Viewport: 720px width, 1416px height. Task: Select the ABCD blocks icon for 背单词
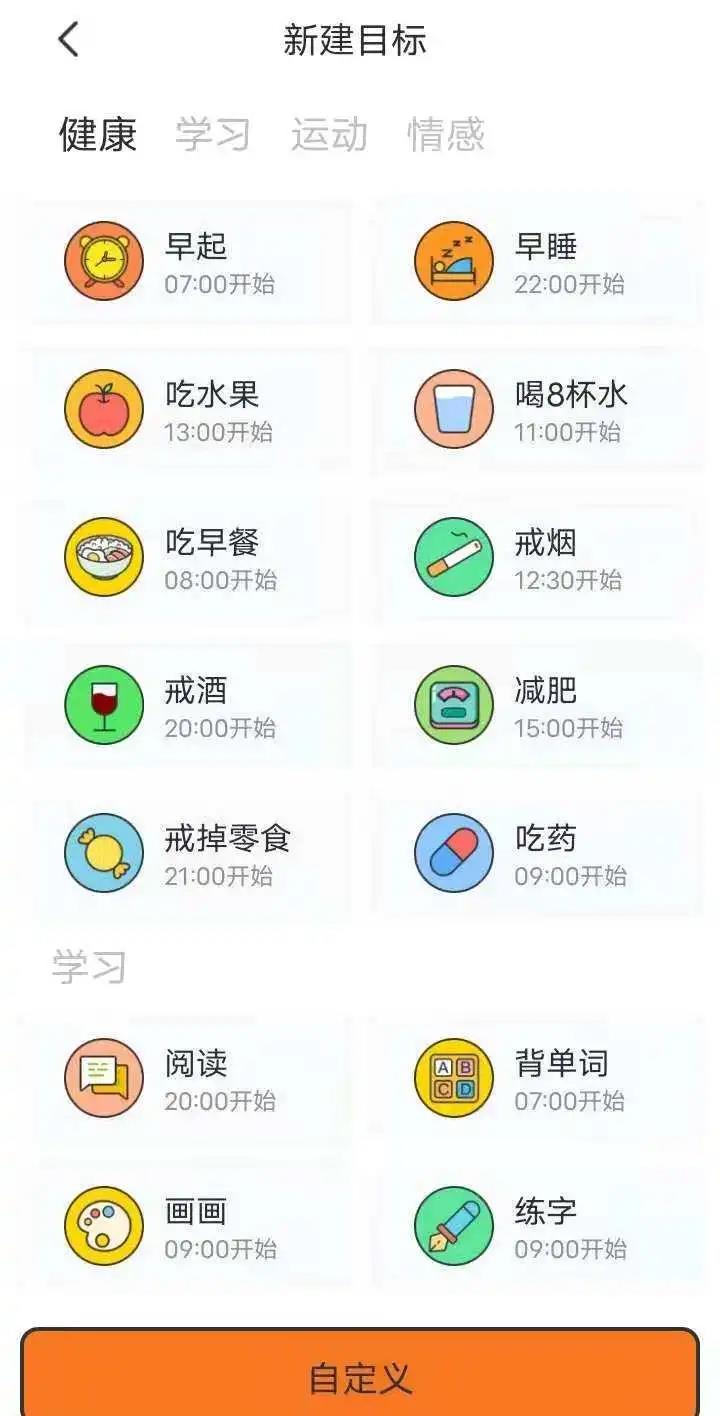(453, 1077)
